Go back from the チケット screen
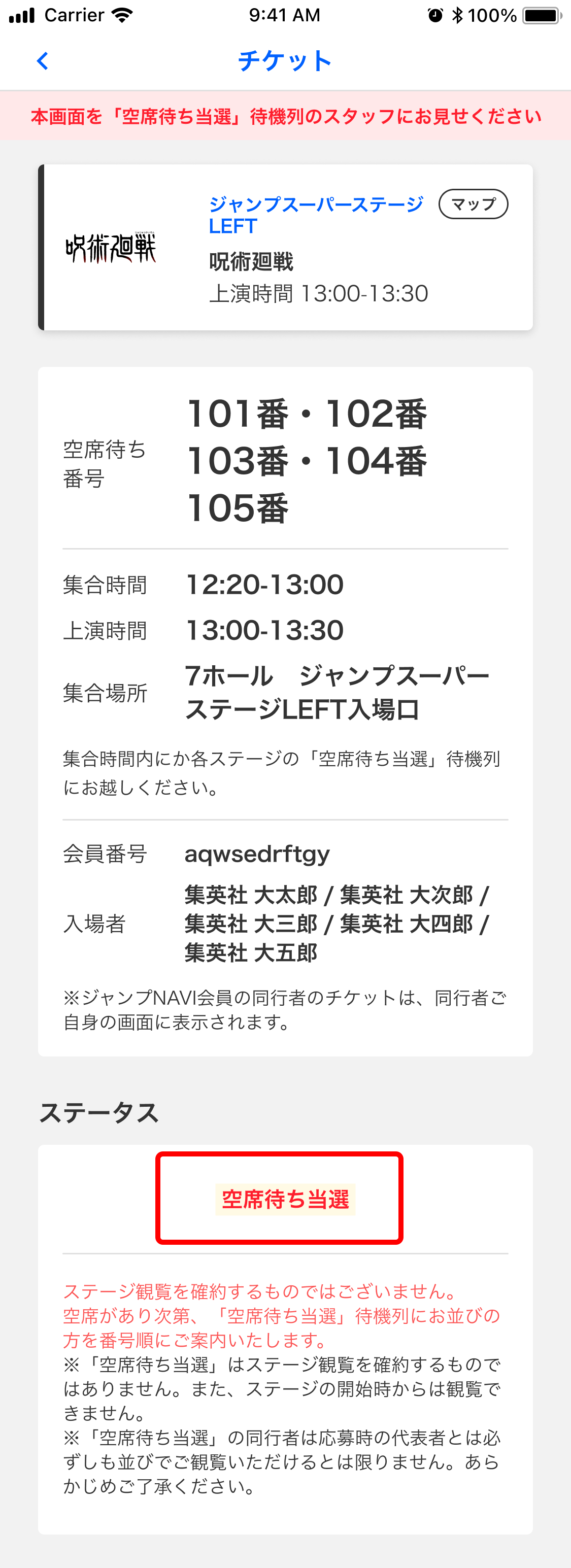The width and height of the screenshot is (571, 1568). 43,61
